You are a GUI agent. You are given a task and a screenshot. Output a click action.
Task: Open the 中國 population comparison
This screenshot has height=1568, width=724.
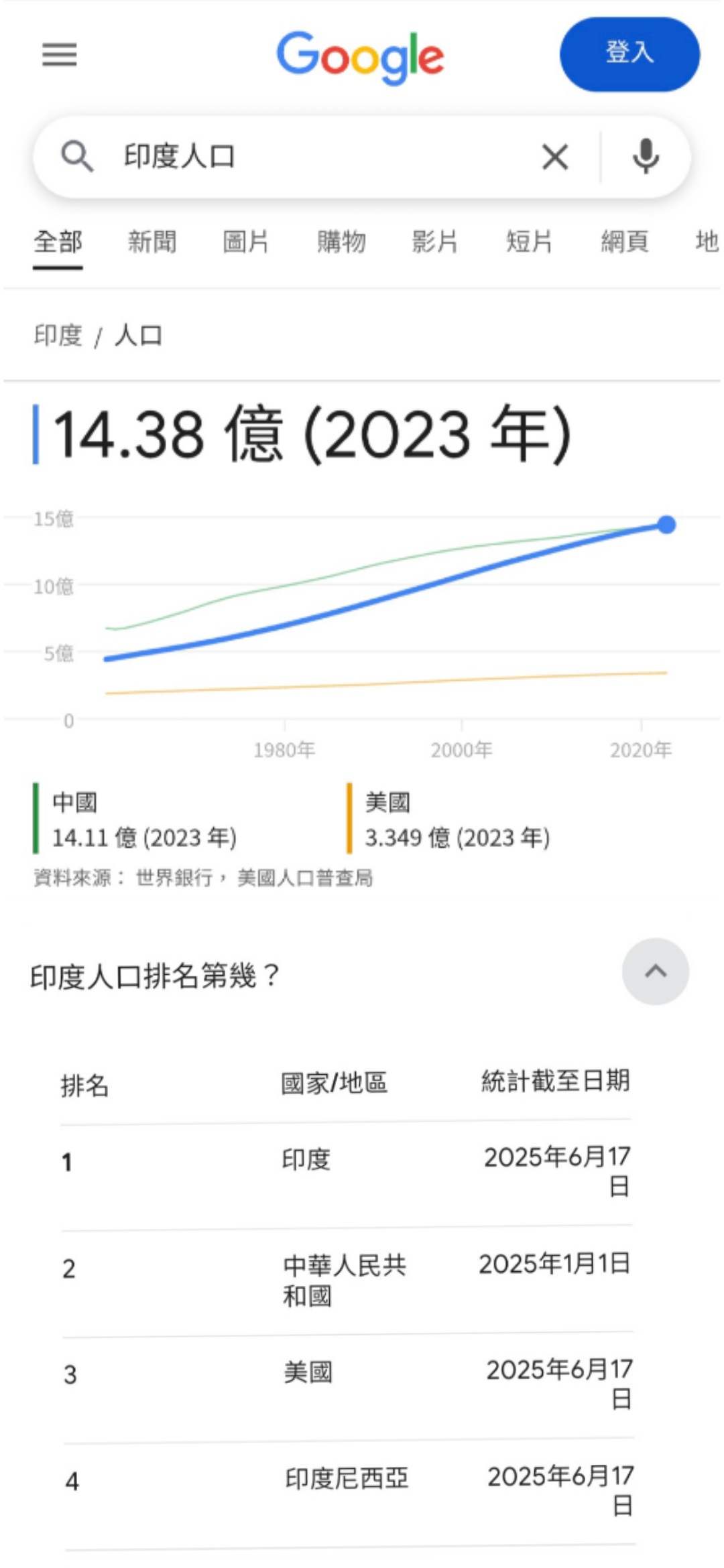click(144, 819)
